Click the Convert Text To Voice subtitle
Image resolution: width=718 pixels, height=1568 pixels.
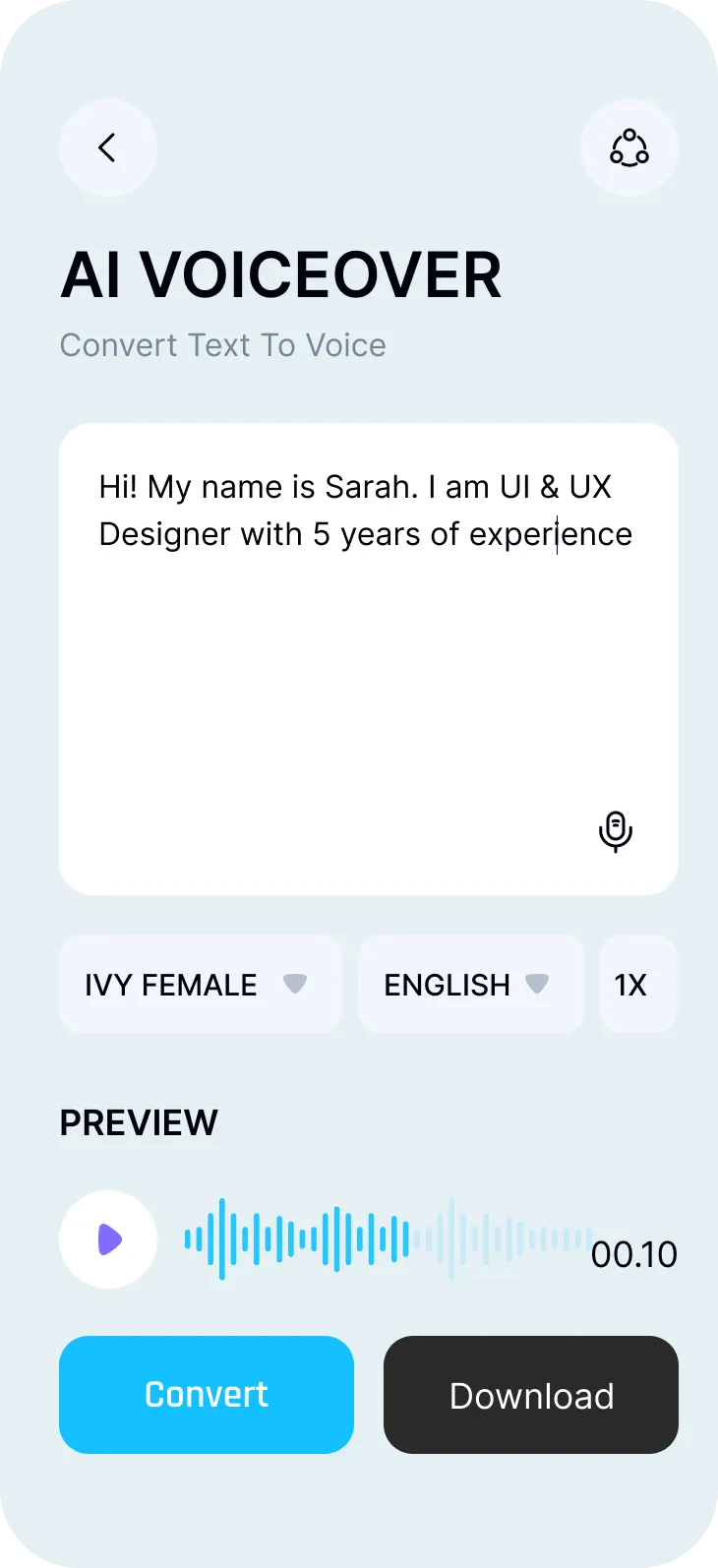click(x=222, y=344)
